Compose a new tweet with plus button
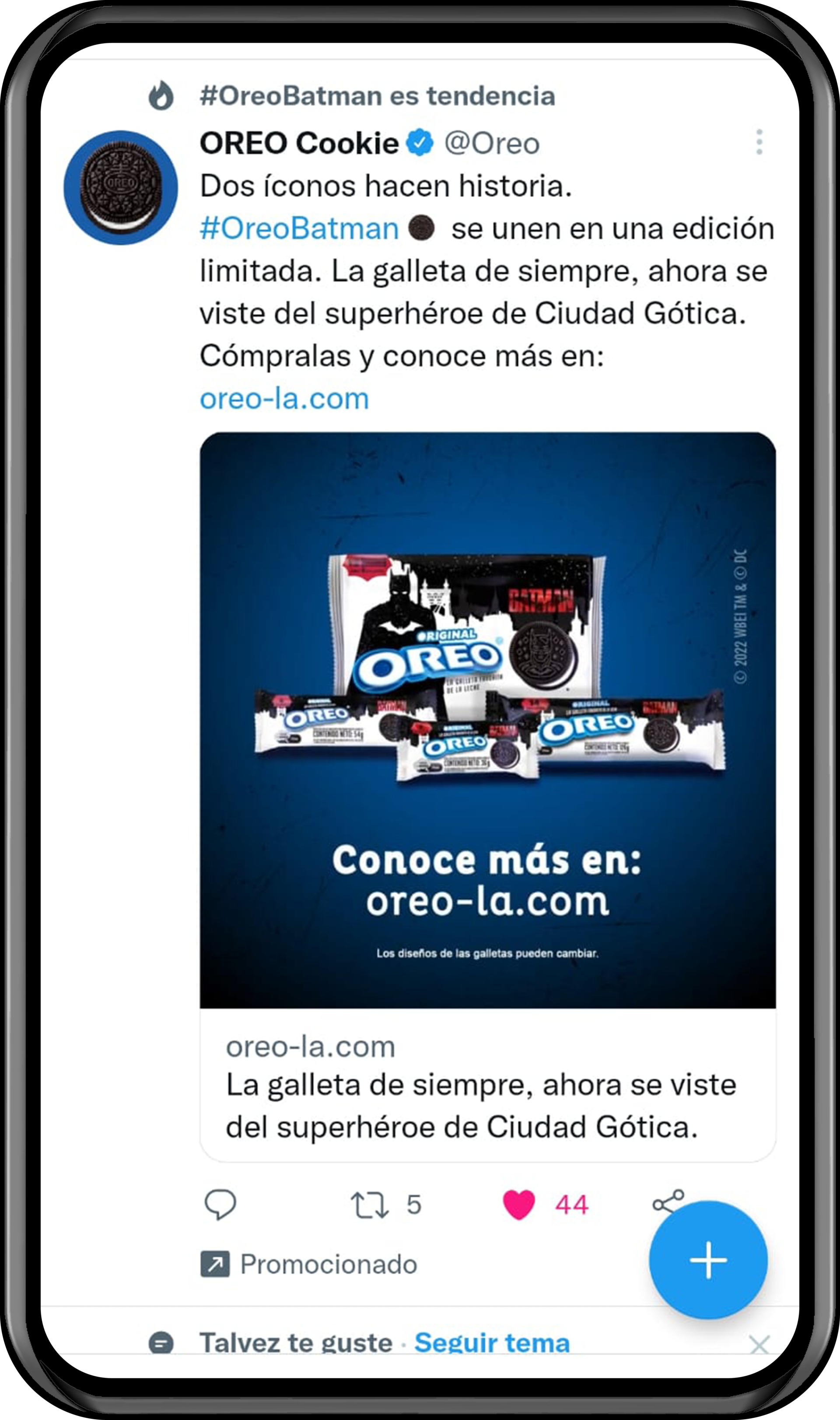840x1420 pixels. click(708, 1260)
